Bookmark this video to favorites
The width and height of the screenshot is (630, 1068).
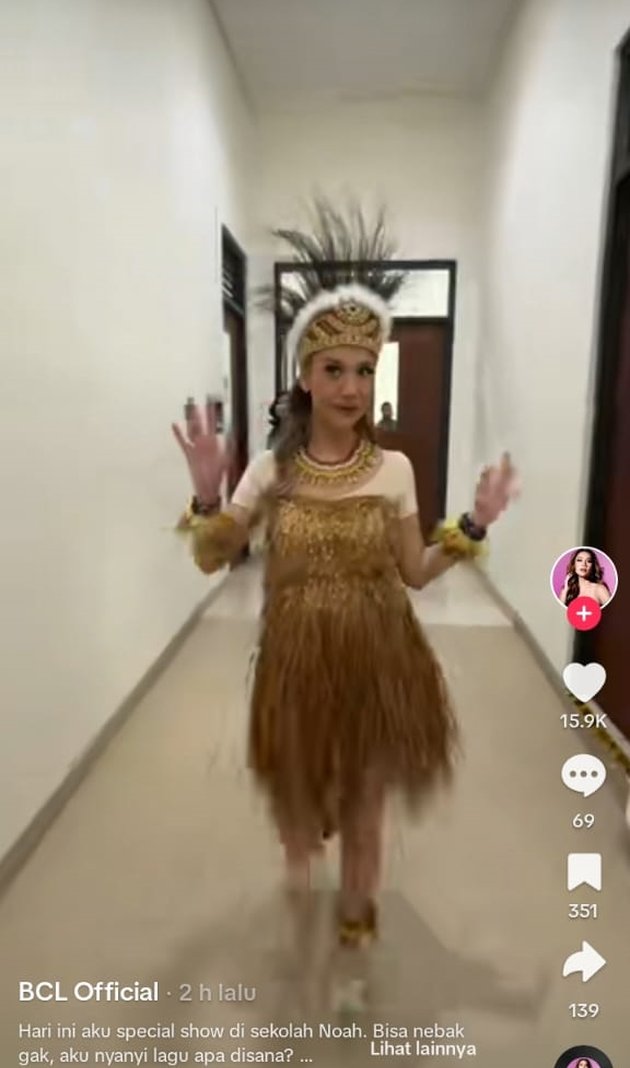pyautogui.click(x=584, y=871)
